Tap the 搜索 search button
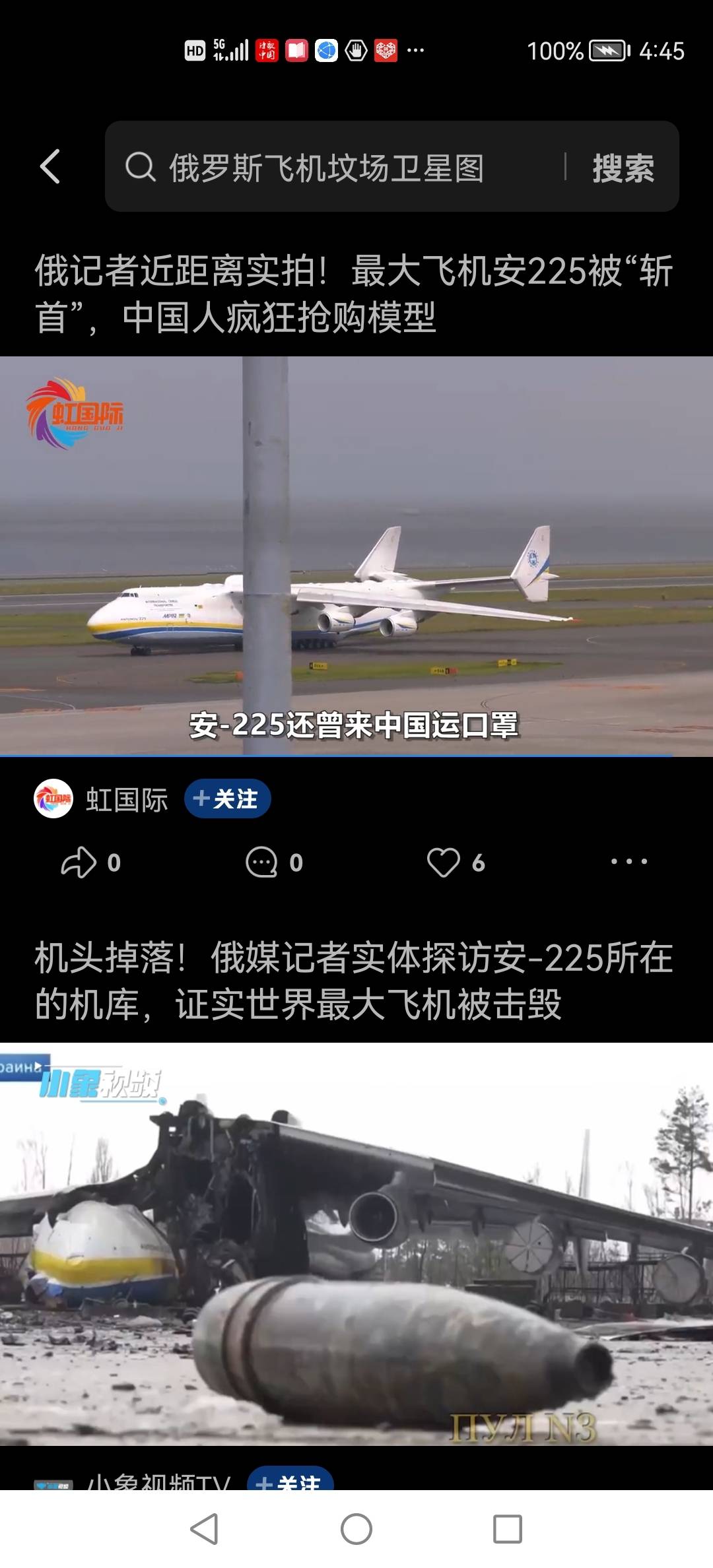 (x=623, y=168)
